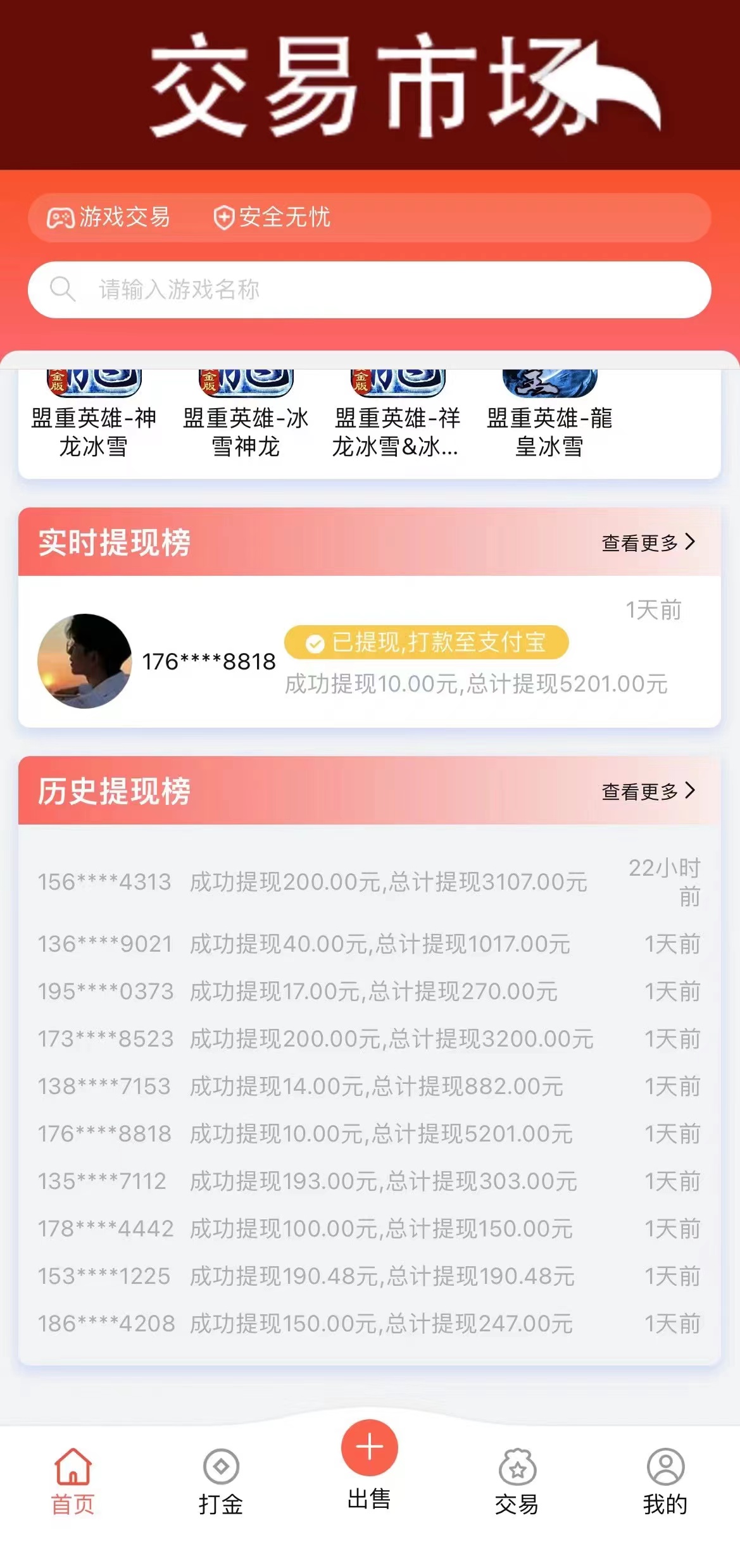The height and width of the screenshot is (1568, 740).
Task: Open 盟重英雄-龍皇冰雪 game
Action: pyautogui.click(x=549, y=416)
